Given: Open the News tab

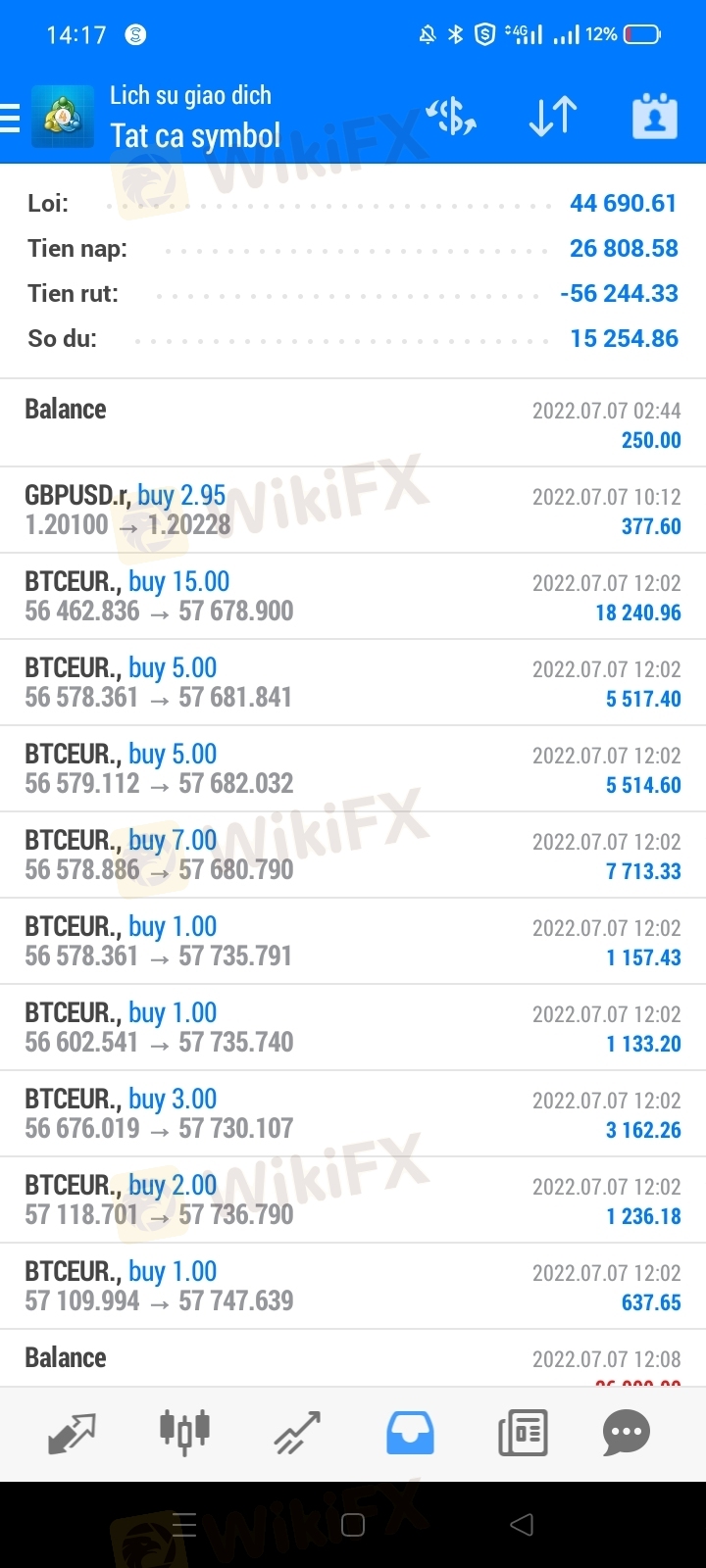Looking at the screenshot, I should [x=523, y=1433].
